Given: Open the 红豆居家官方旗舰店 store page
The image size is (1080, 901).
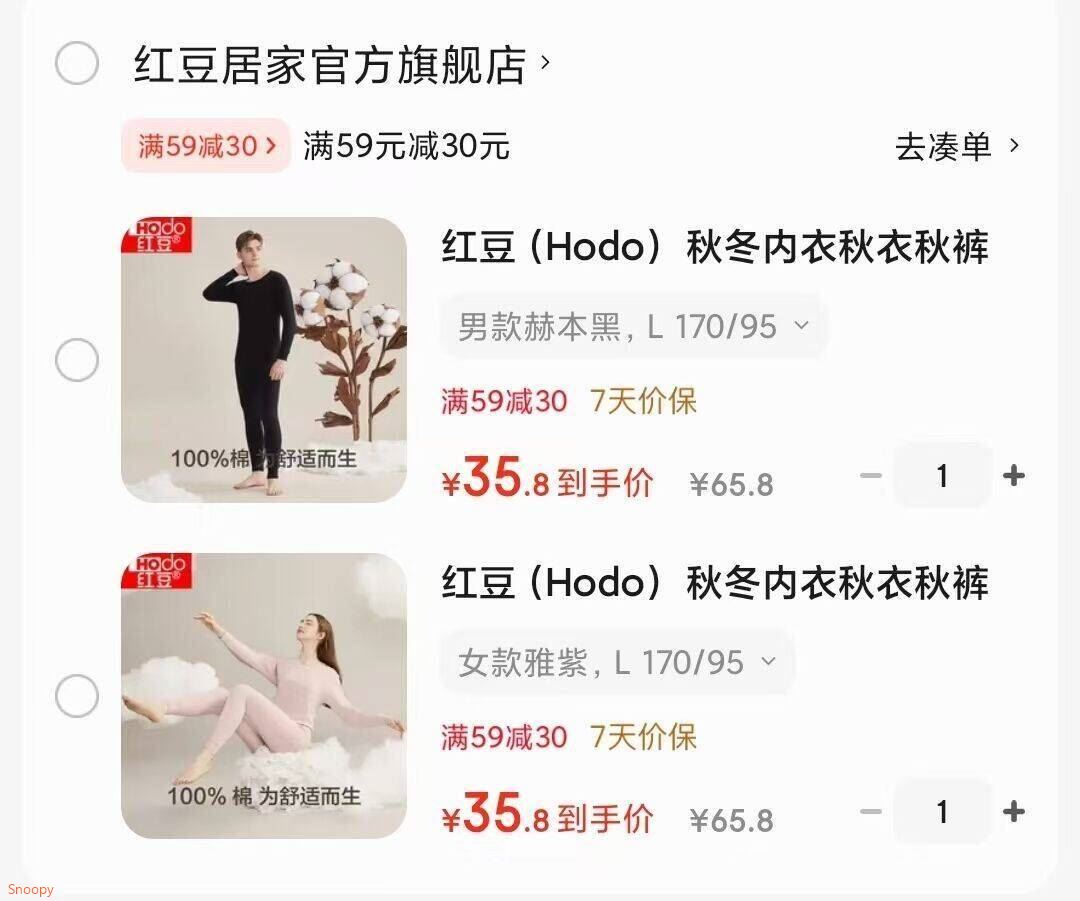Looking at the screenshot, I should (x=340, y=65).
